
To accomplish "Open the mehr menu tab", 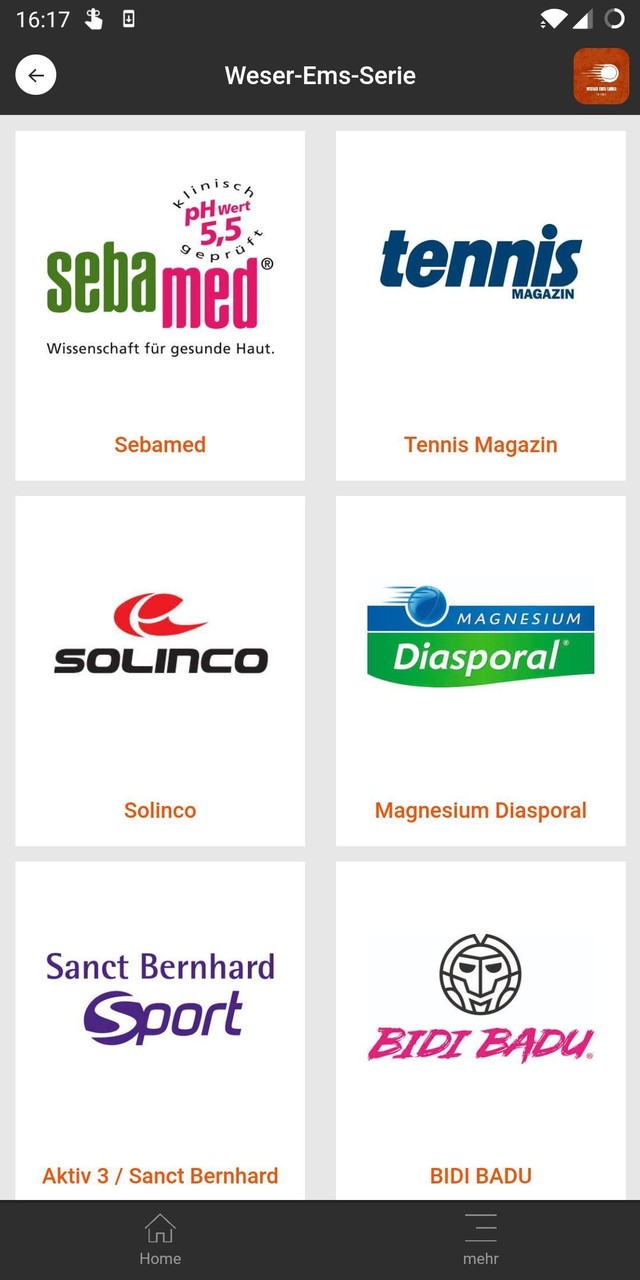I will (x=480, y=1240).
